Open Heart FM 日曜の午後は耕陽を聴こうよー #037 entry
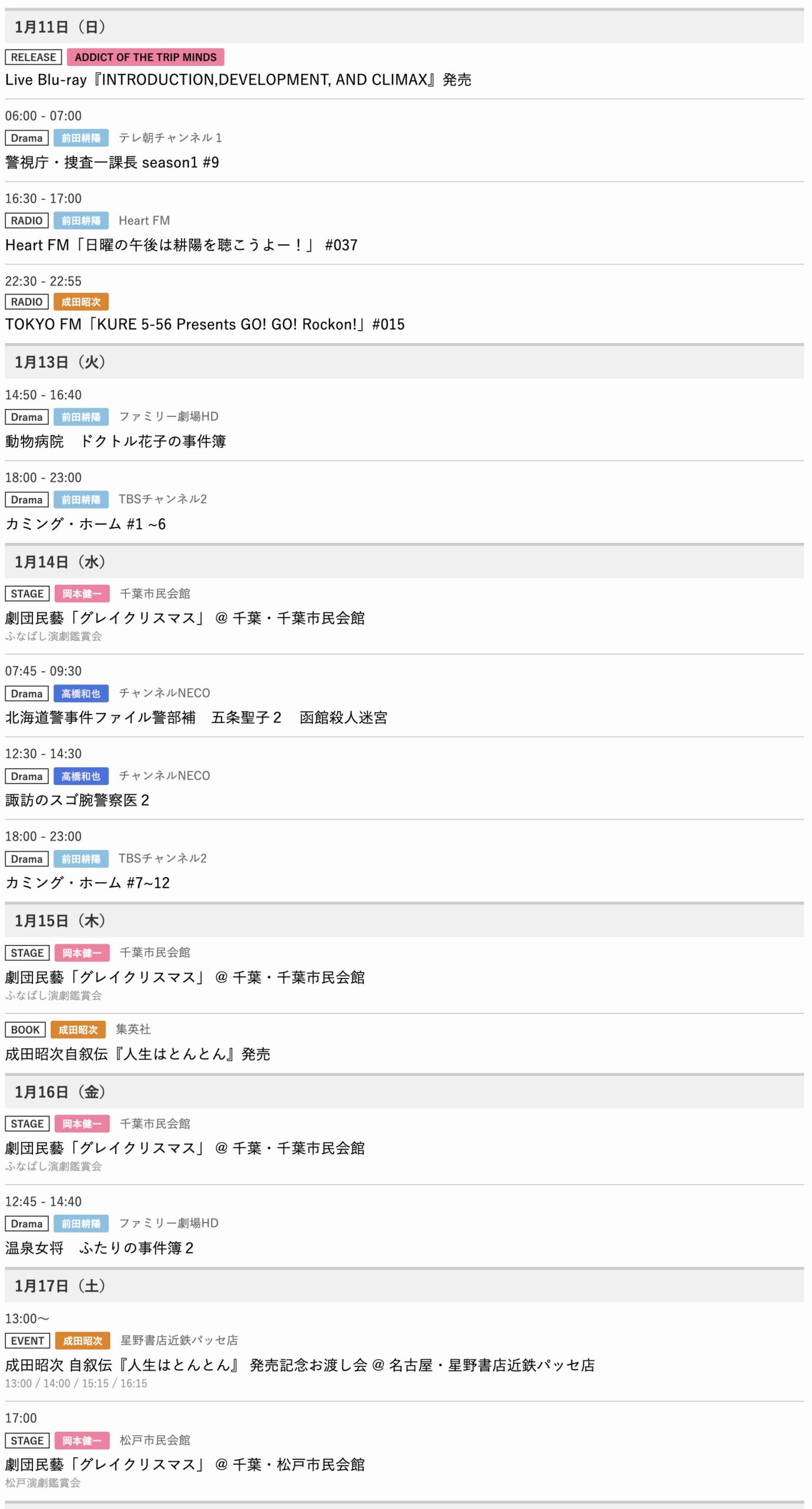 pyautogui.click(x=181, y=245)
